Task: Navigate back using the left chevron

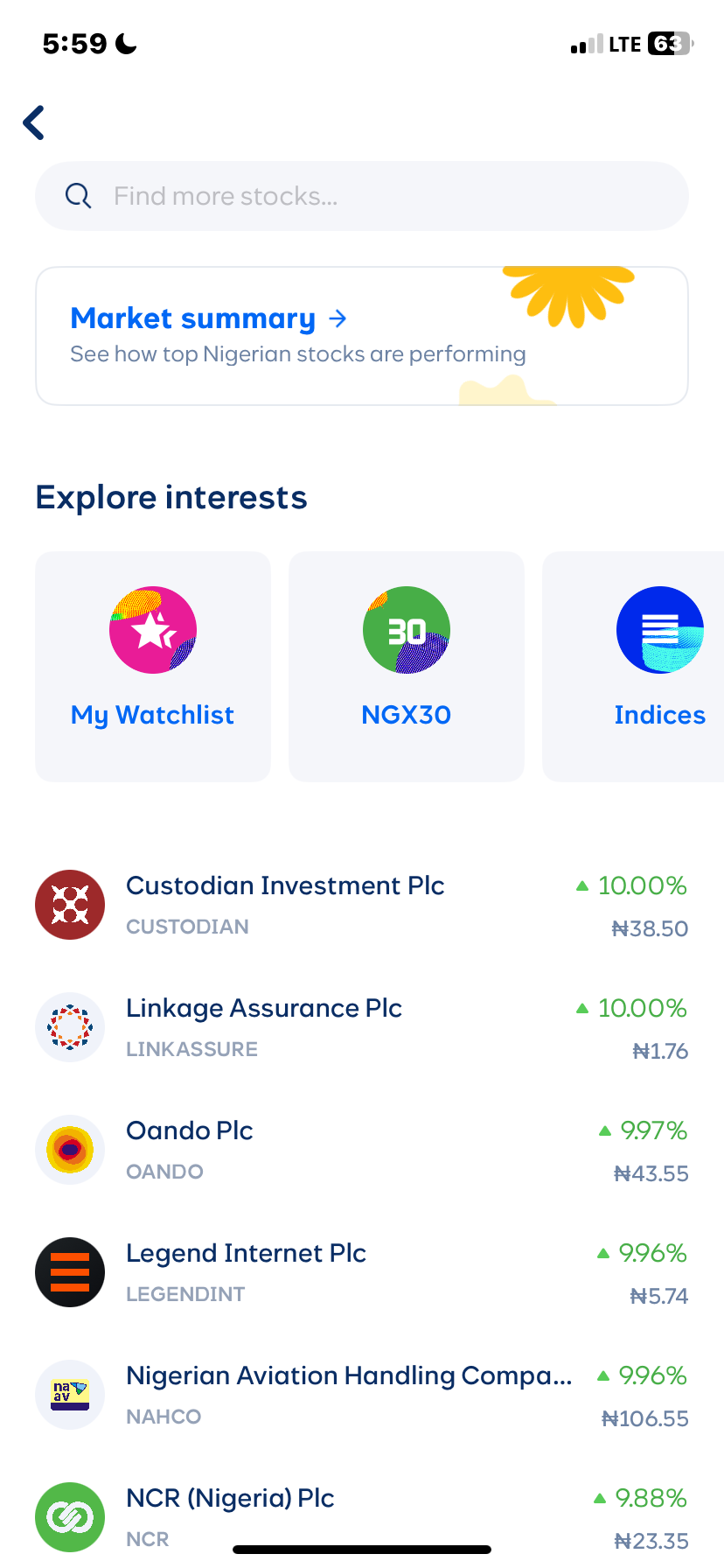Action: pyautogui.click(x=32, y=122)
